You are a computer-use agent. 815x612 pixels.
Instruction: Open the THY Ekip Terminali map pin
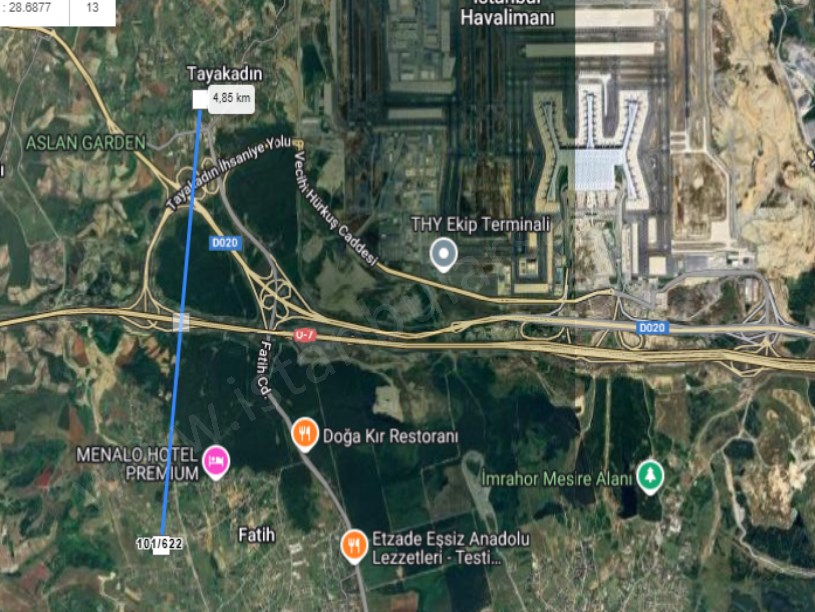[443, 254]
